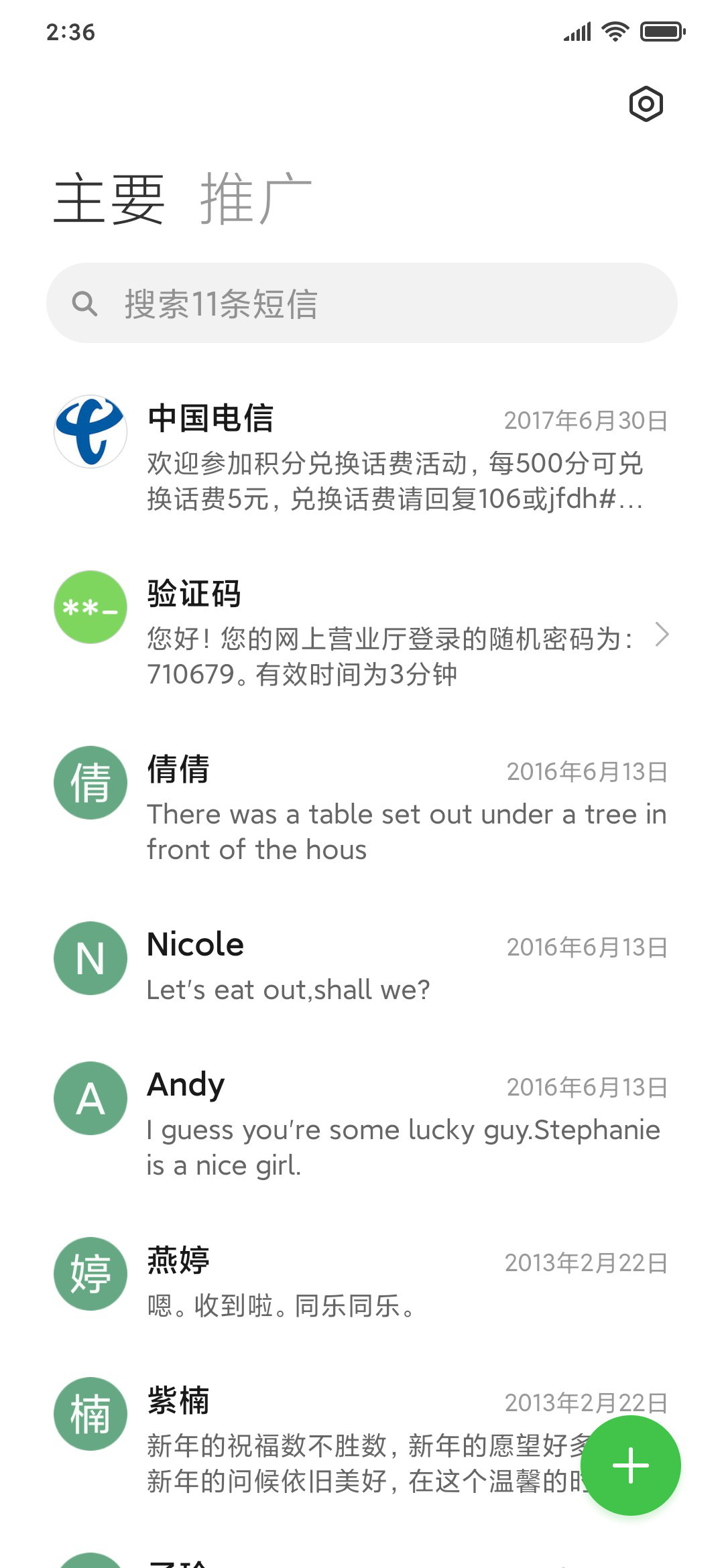
Task: Select the 主要 tab
Action: (109, 199)
